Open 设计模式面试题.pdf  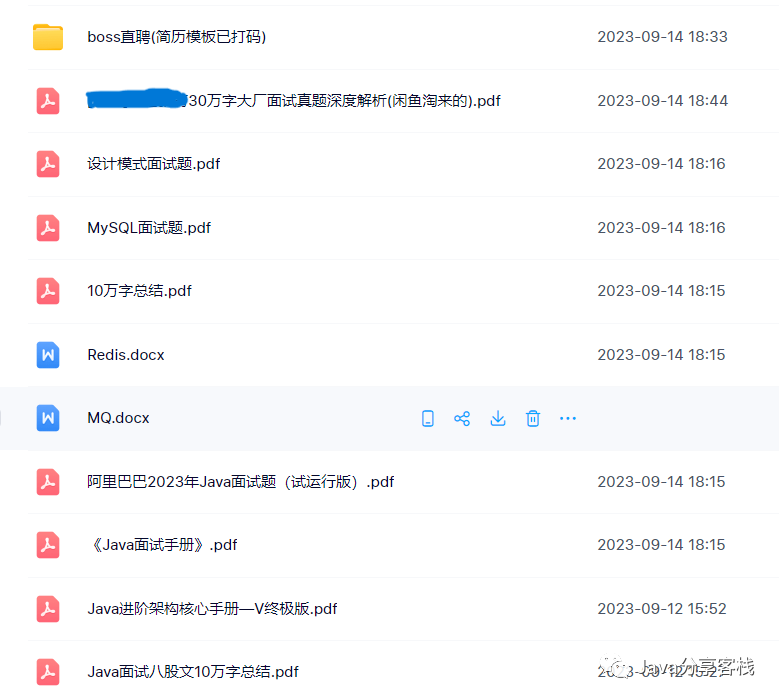pyautogui.click(x=153, y=164)
